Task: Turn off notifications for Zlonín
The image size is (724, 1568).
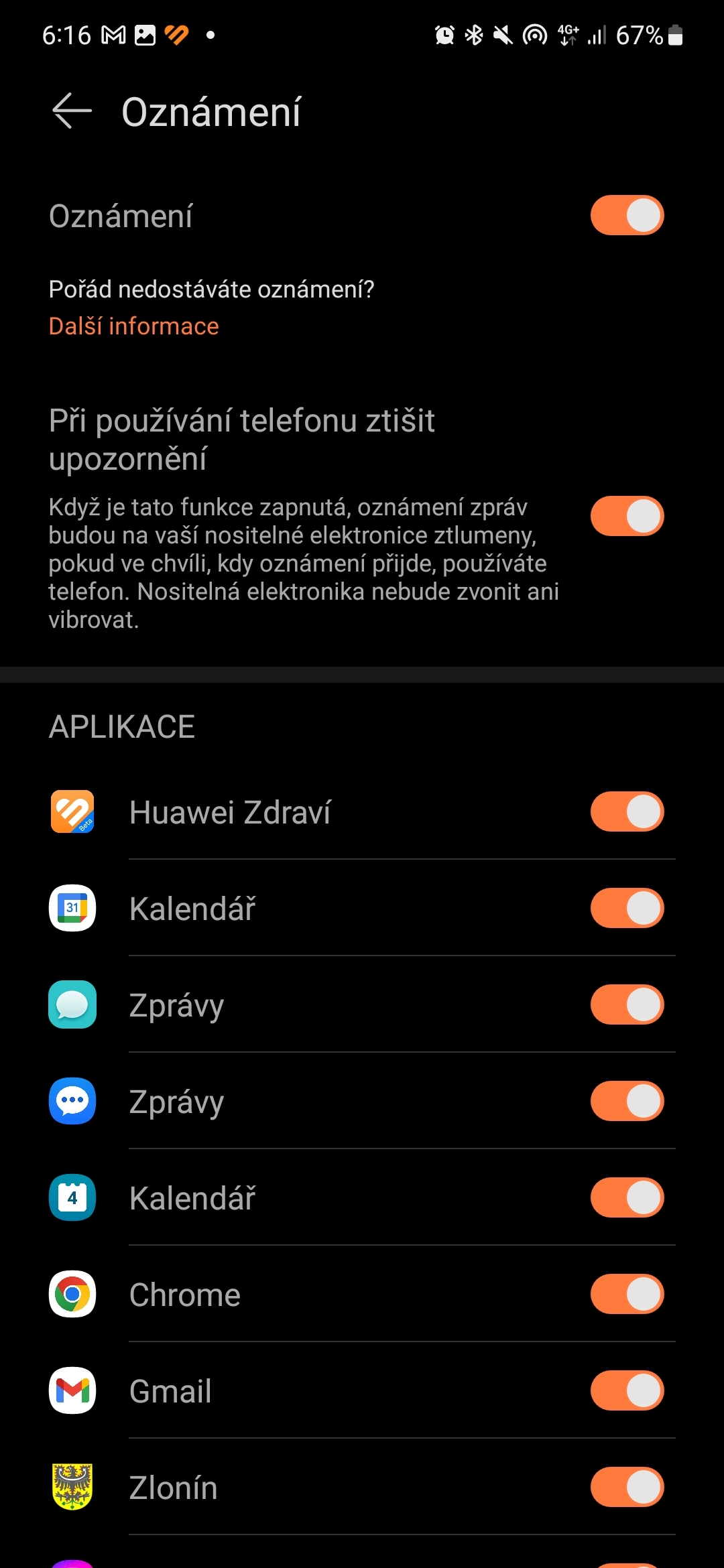Action: [625, 1487]
